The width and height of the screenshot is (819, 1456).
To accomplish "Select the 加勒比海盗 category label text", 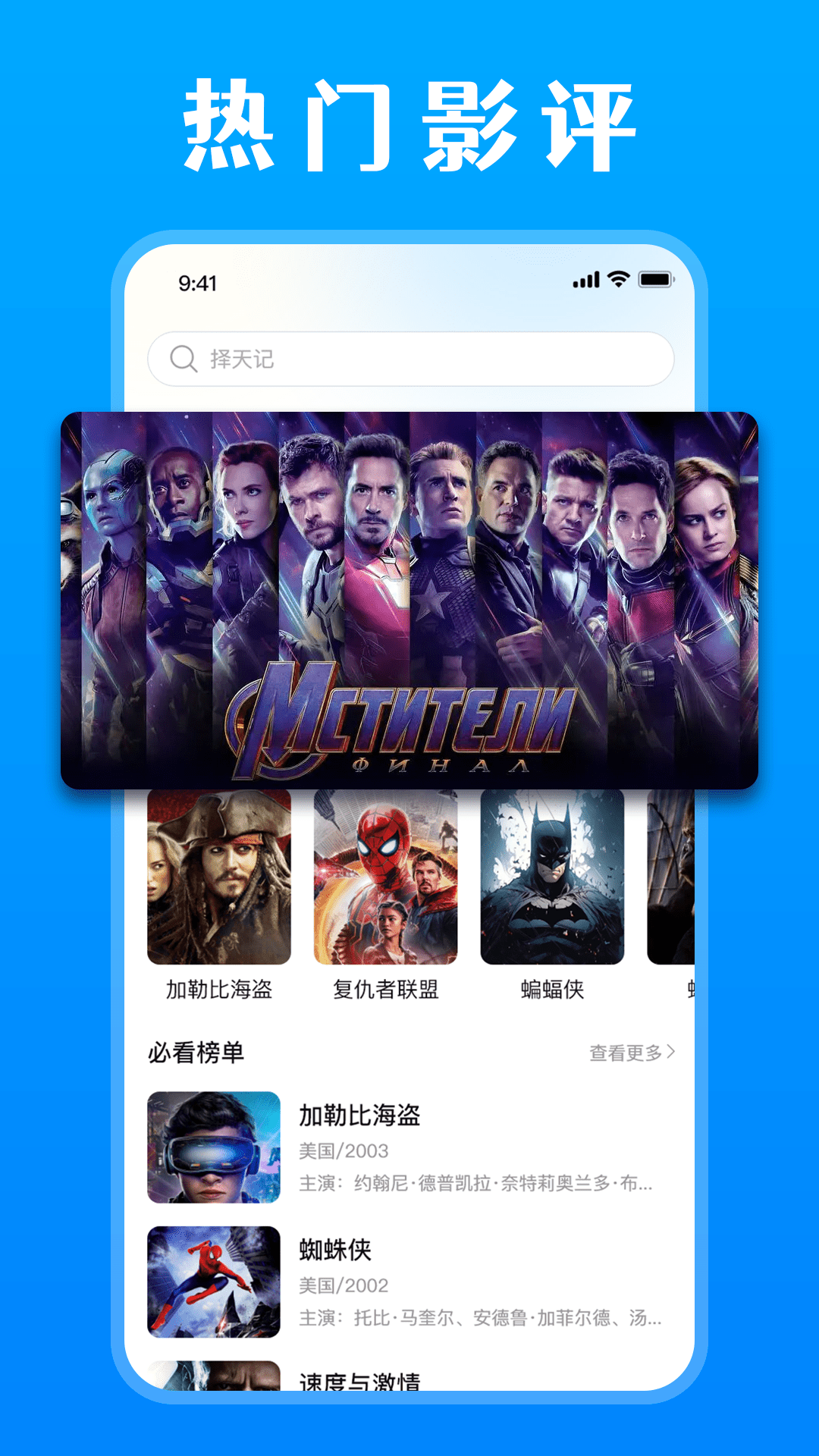I will 218,990.
